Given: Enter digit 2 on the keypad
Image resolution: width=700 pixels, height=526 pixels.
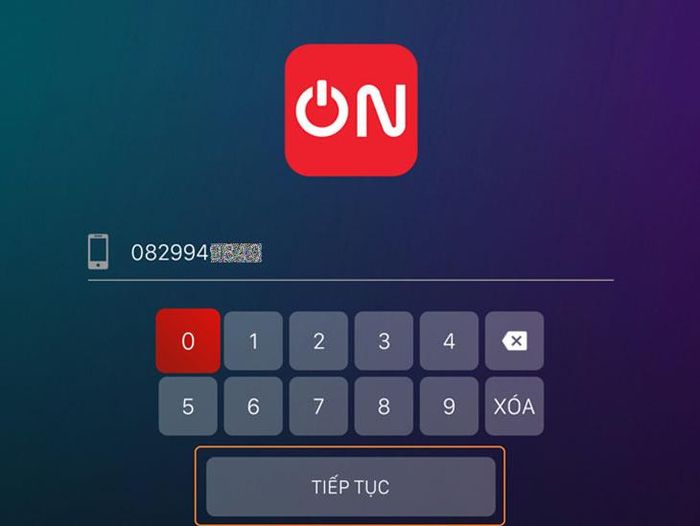Looking at the screenshot, I should pyautogui.click(x=318, y=341).
